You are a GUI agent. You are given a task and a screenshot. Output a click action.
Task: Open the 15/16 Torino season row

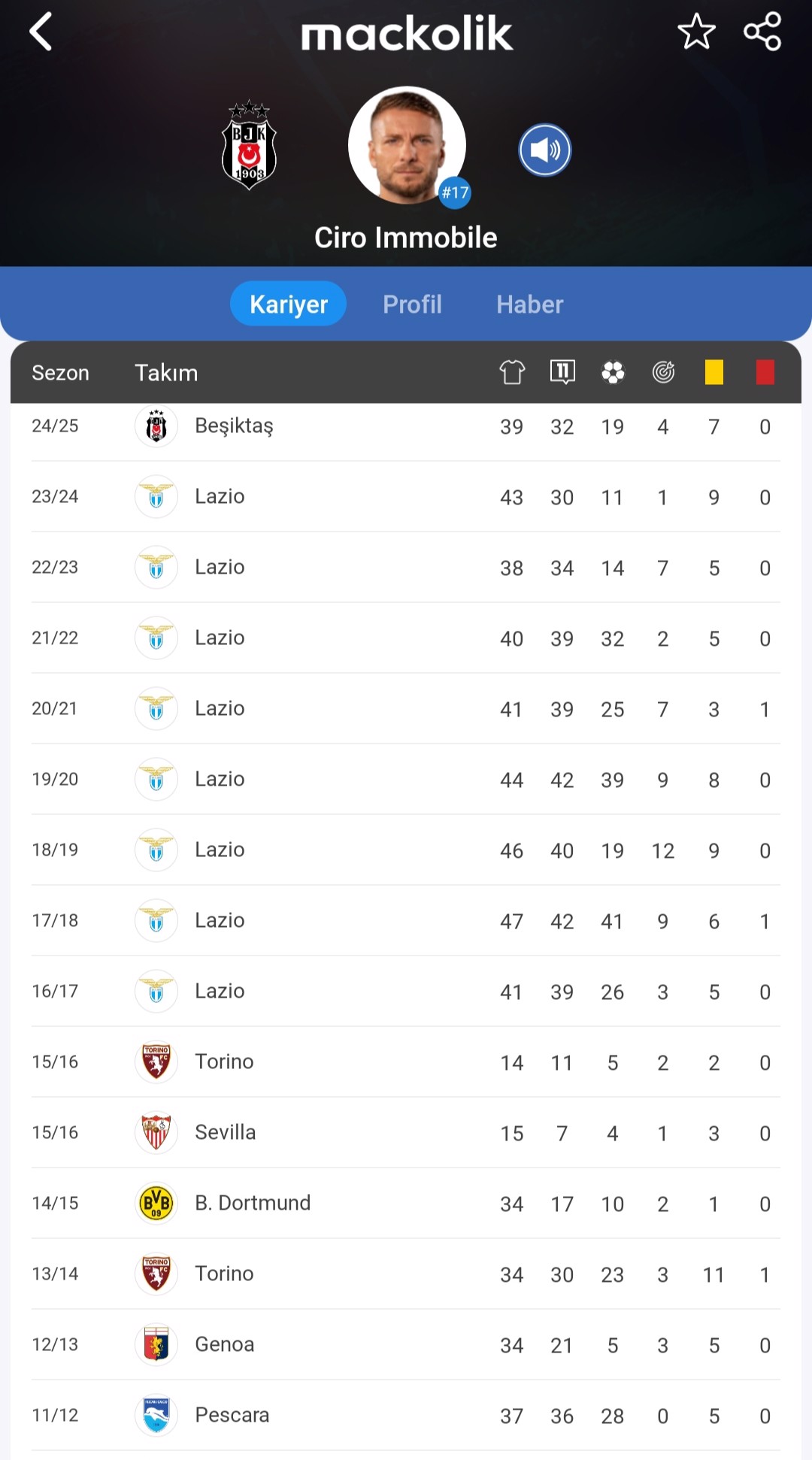(x=406, y=1062)
